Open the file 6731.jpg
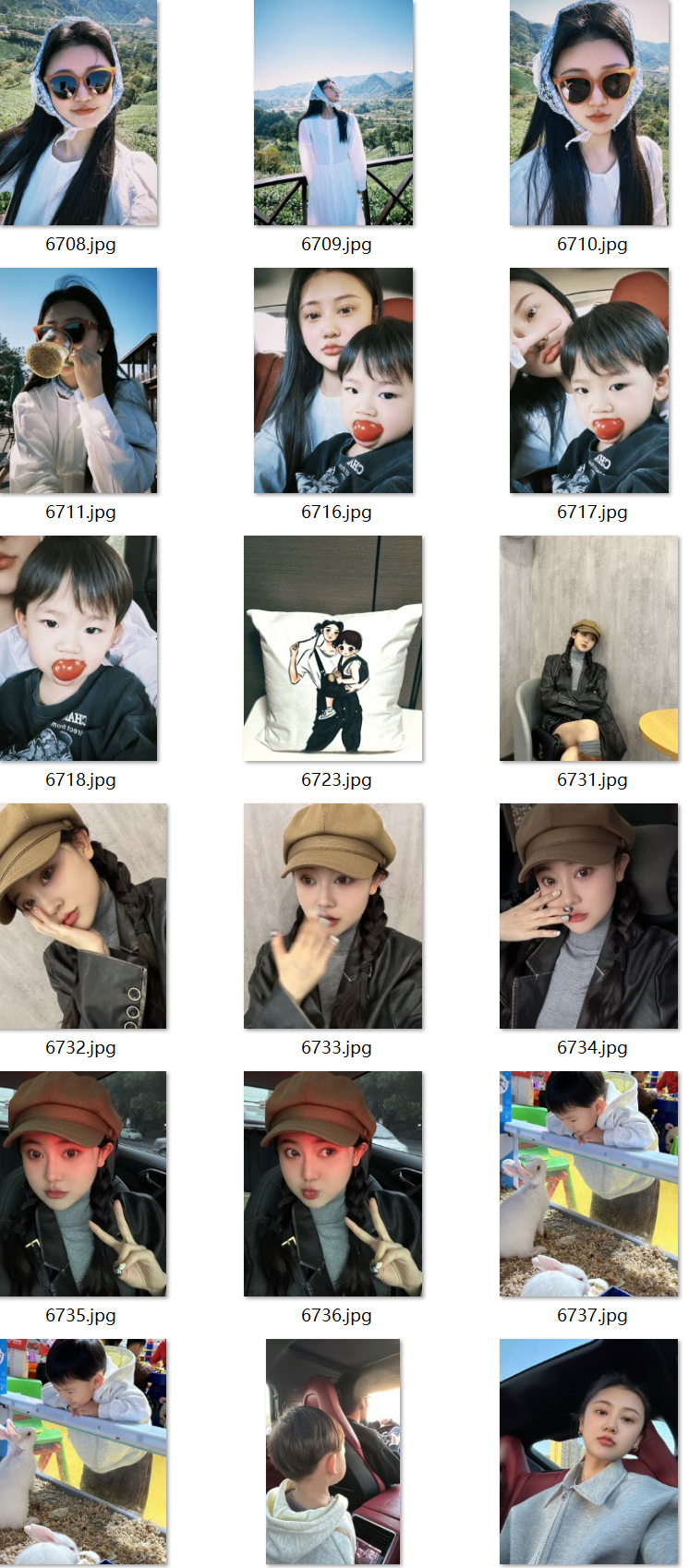The image size is (689, 1568). (589, 648)
